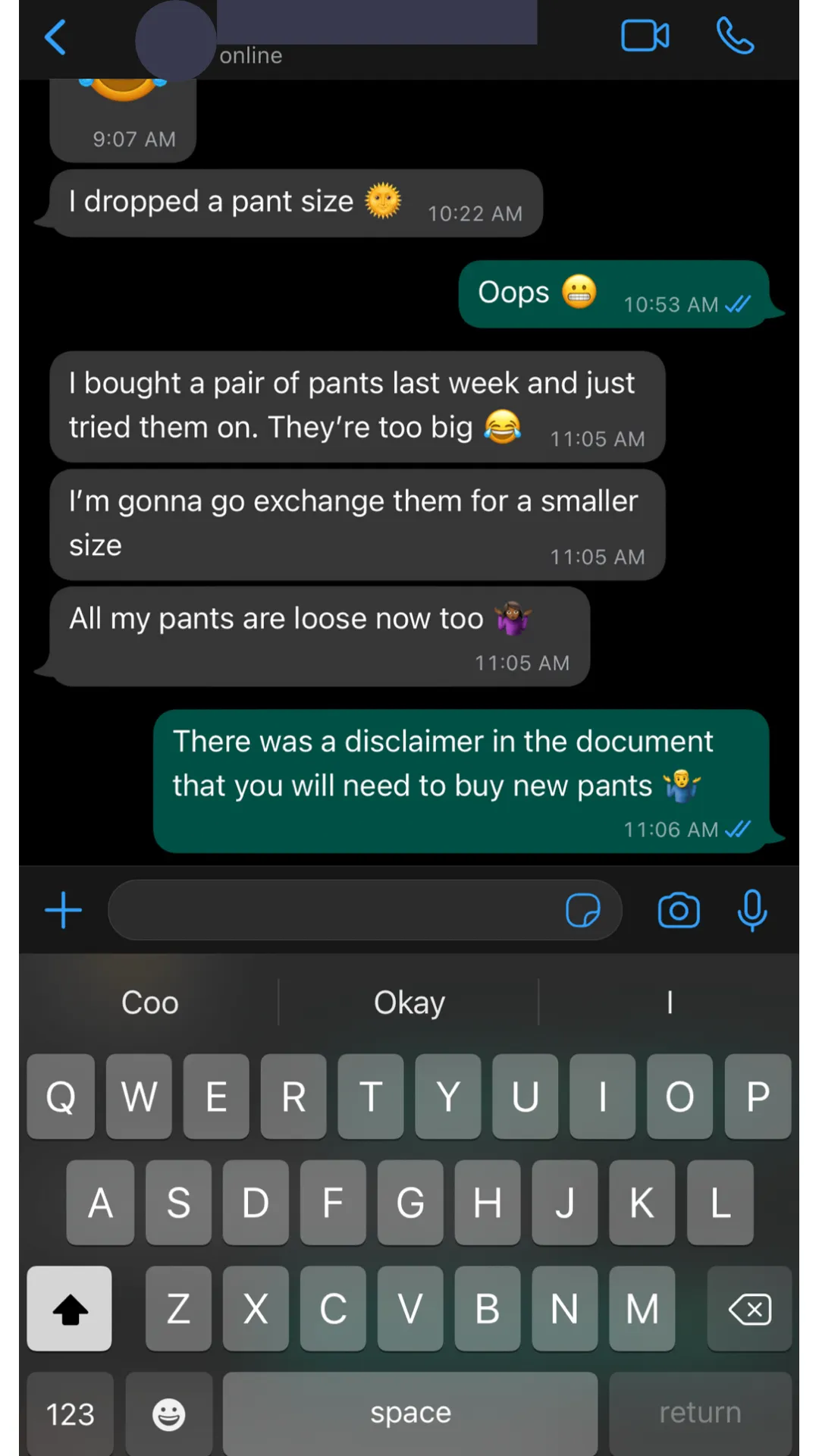Screen dimensions: 819x1456
Task: Focus the message text field
Action: (334, 910)
